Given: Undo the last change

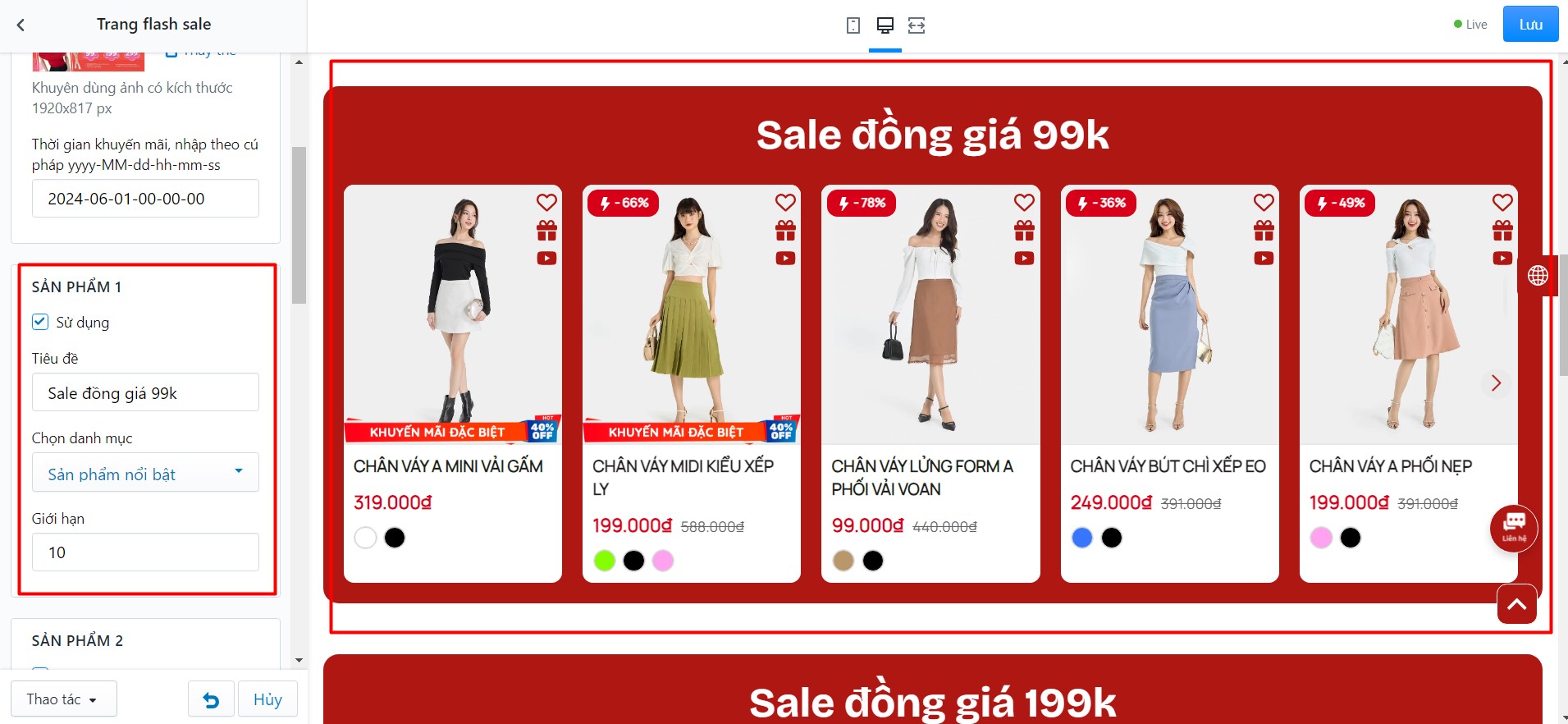Looking at the screenshot, I should 211,699.
